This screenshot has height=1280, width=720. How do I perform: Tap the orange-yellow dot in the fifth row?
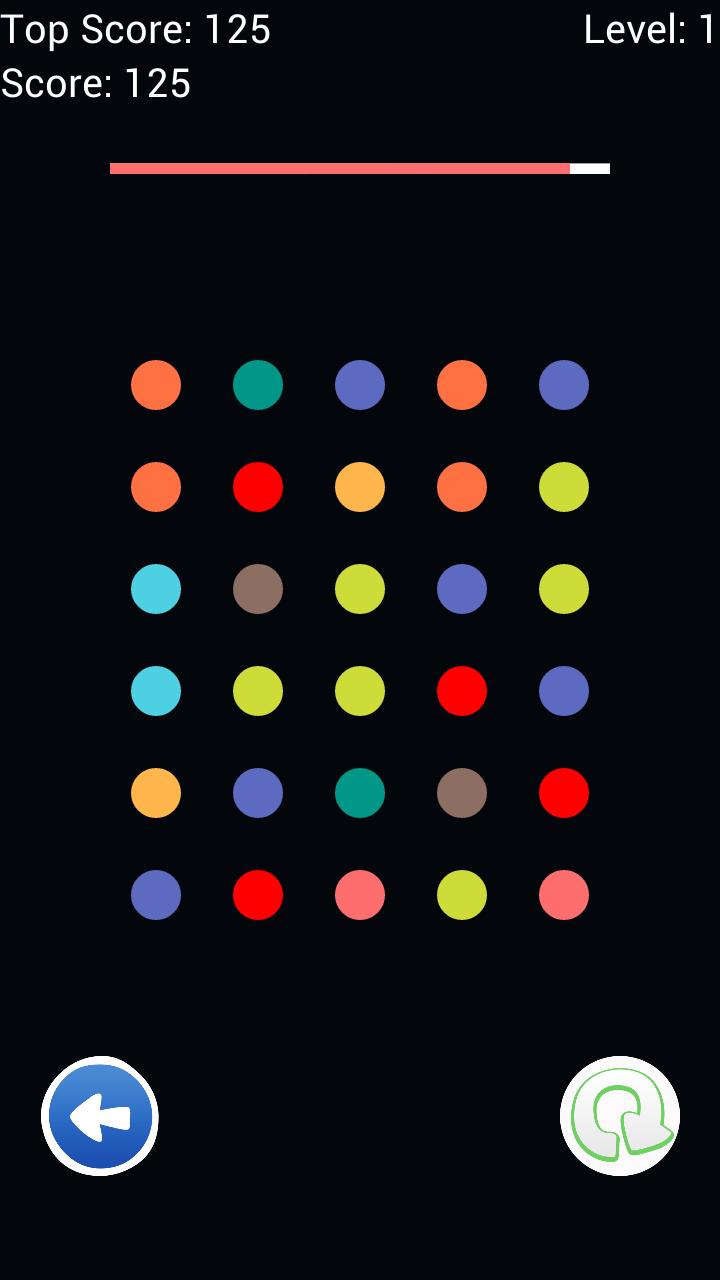pos(156,793)
